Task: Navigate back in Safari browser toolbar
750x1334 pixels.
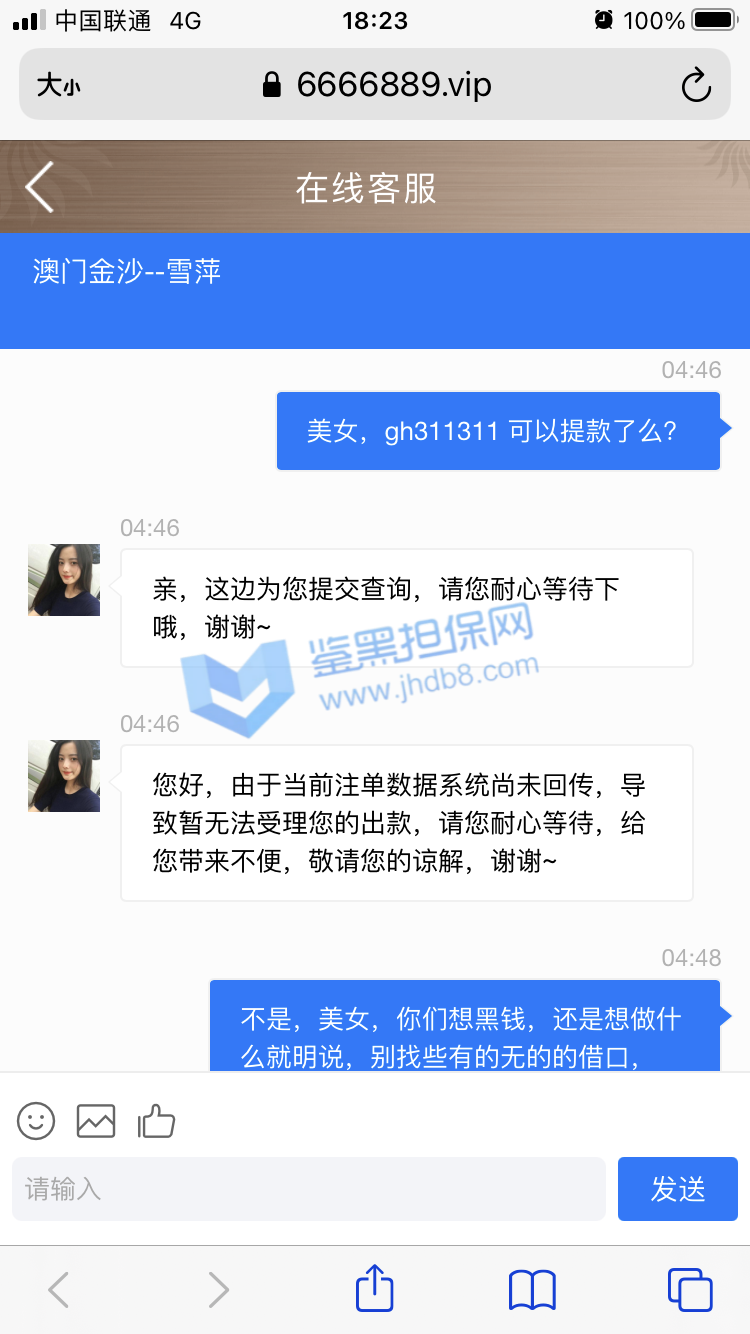Action: coord(59,1290)
